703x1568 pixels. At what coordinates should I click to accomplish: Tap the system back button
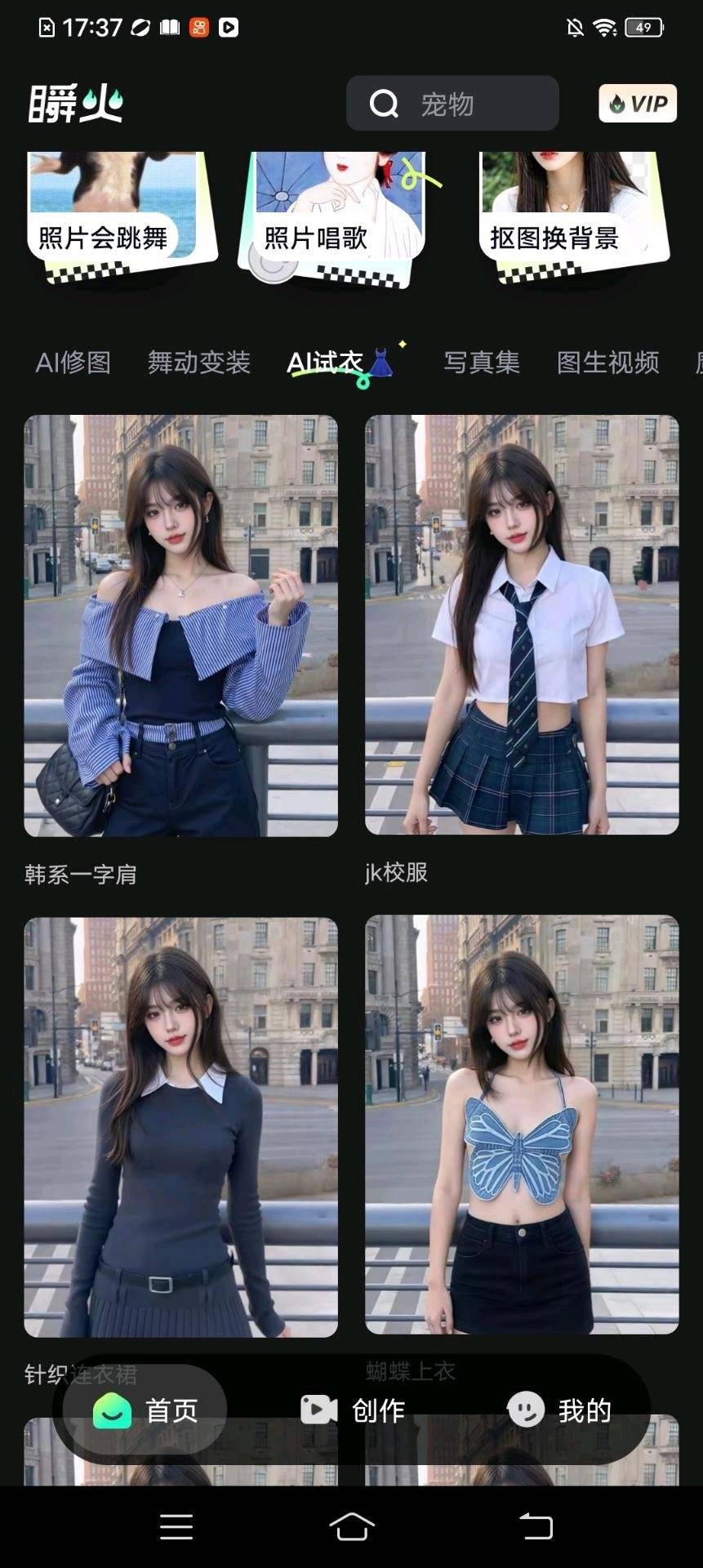(536, 1526)
